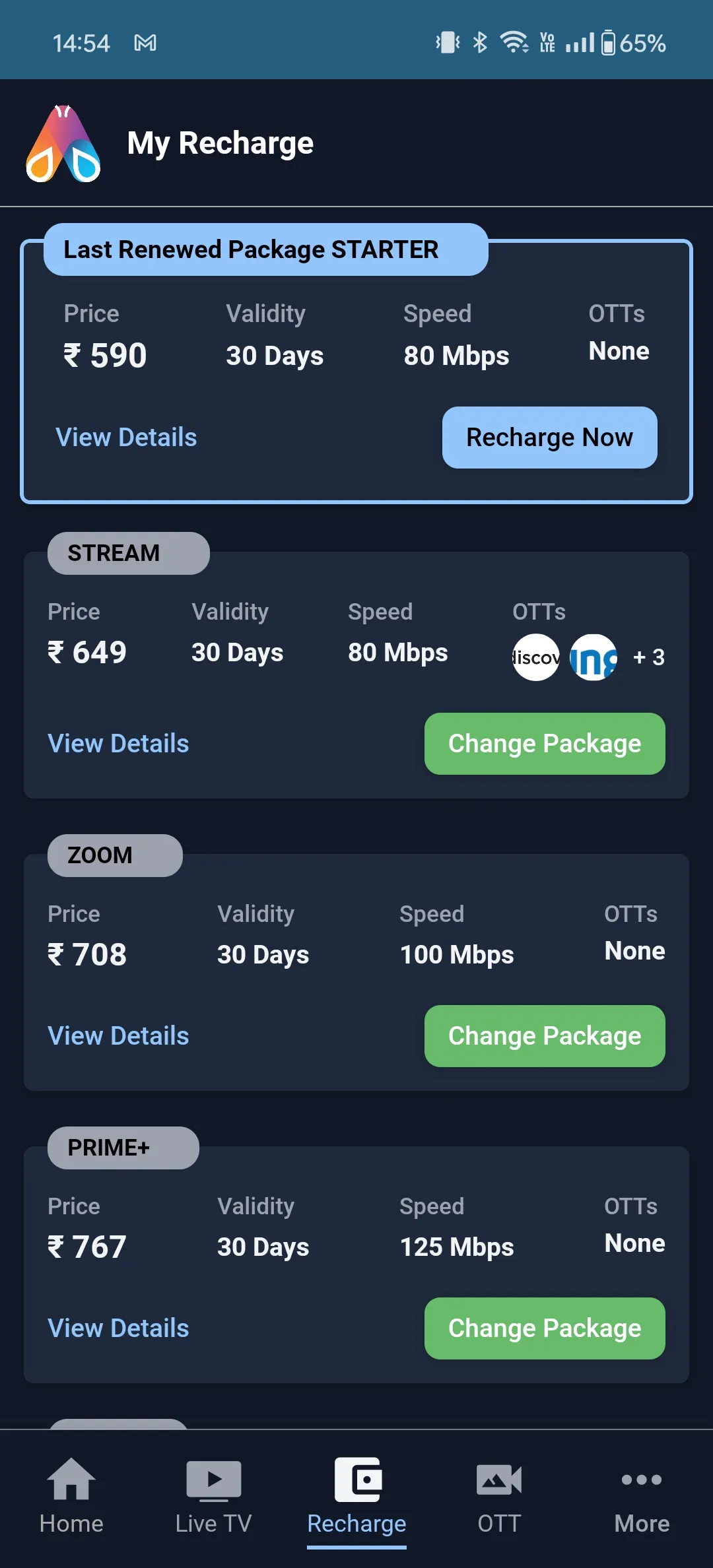The width and height of the screenshot is (713, 1568).
Task: Tap Recharge Now for the STARTER package
Action: pos(549,437)
